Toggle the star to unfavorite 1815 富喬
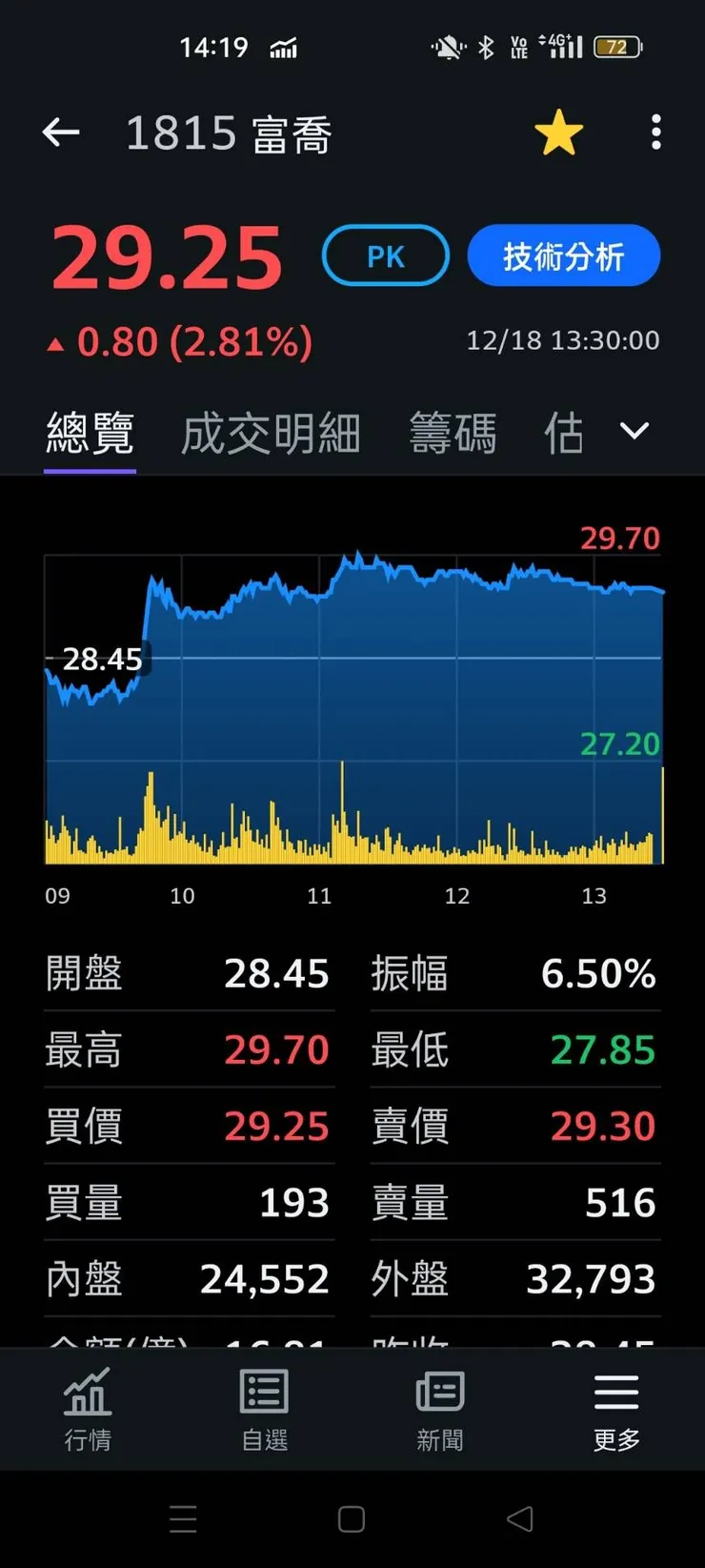The height and width of the screenshot is (1568, 705). coord(559,132)
